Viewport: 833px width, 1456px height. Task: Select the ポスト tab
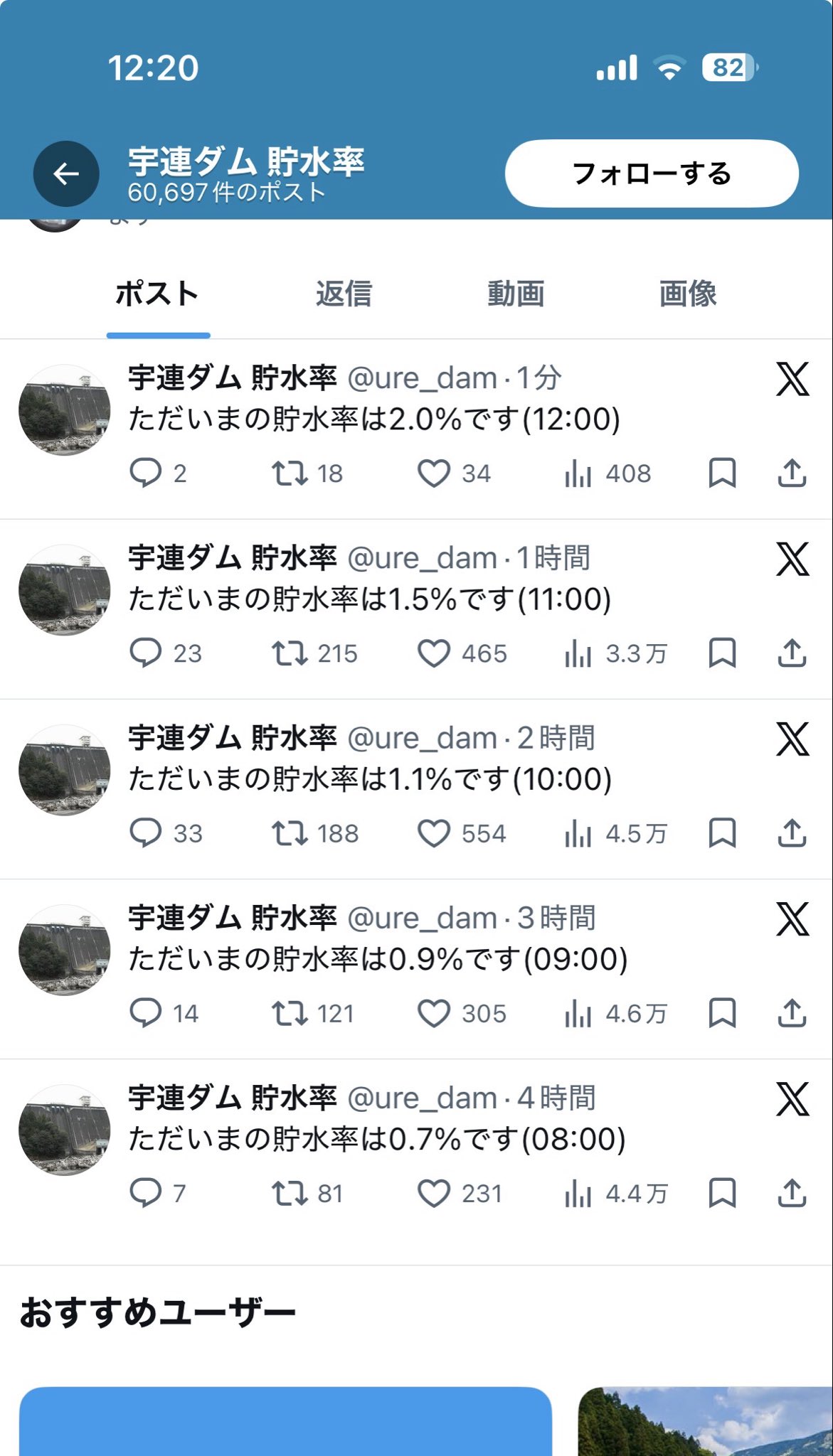(157, 294)
